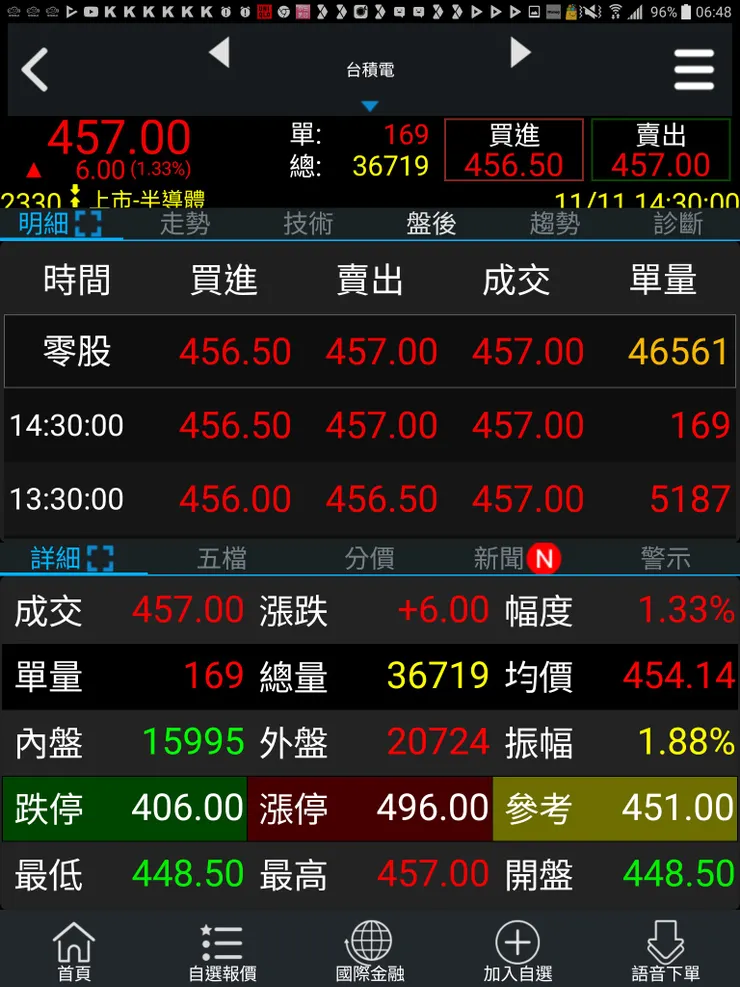
Task: Go to 首頁 home
Action: (x=74, y=950)
